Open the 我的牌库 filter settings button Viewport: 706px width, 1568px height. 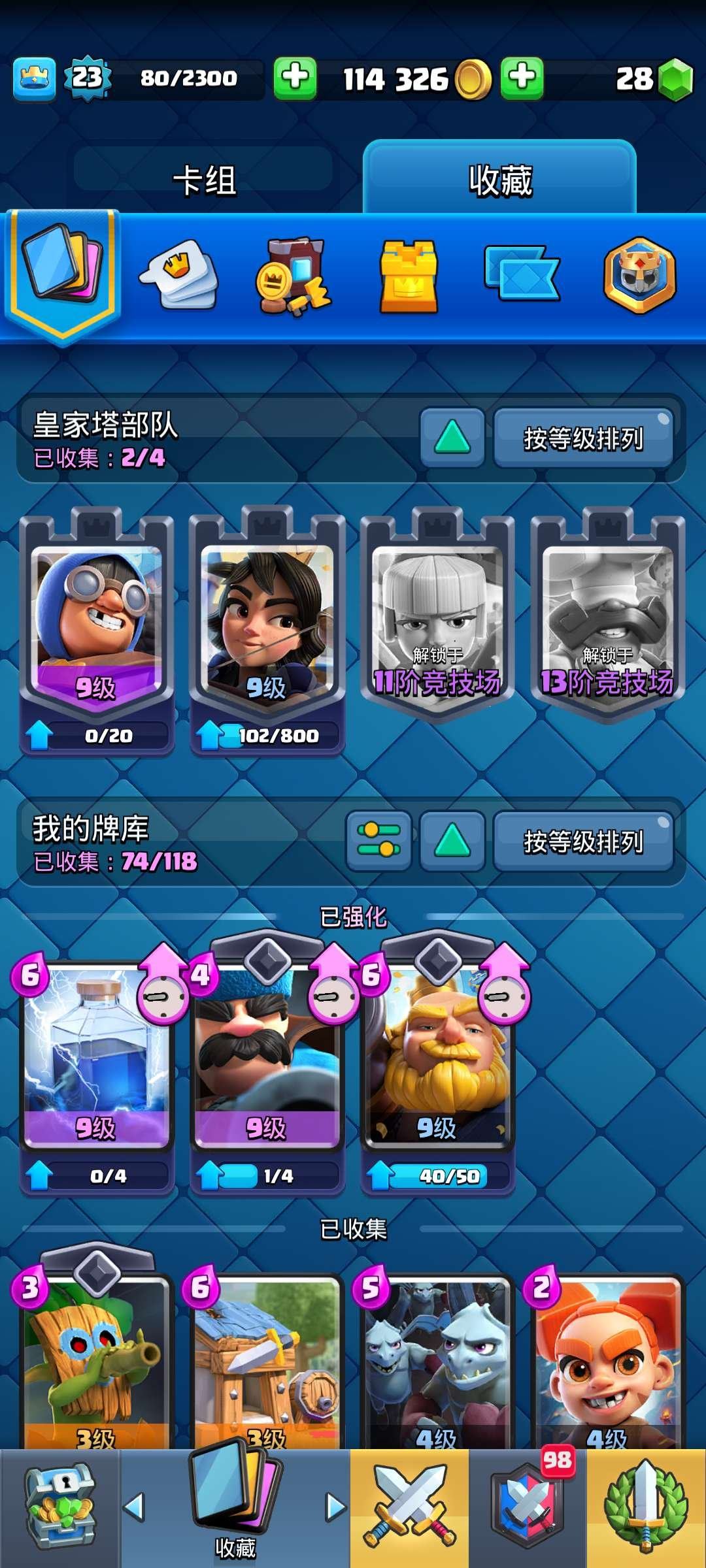point(378,841)
